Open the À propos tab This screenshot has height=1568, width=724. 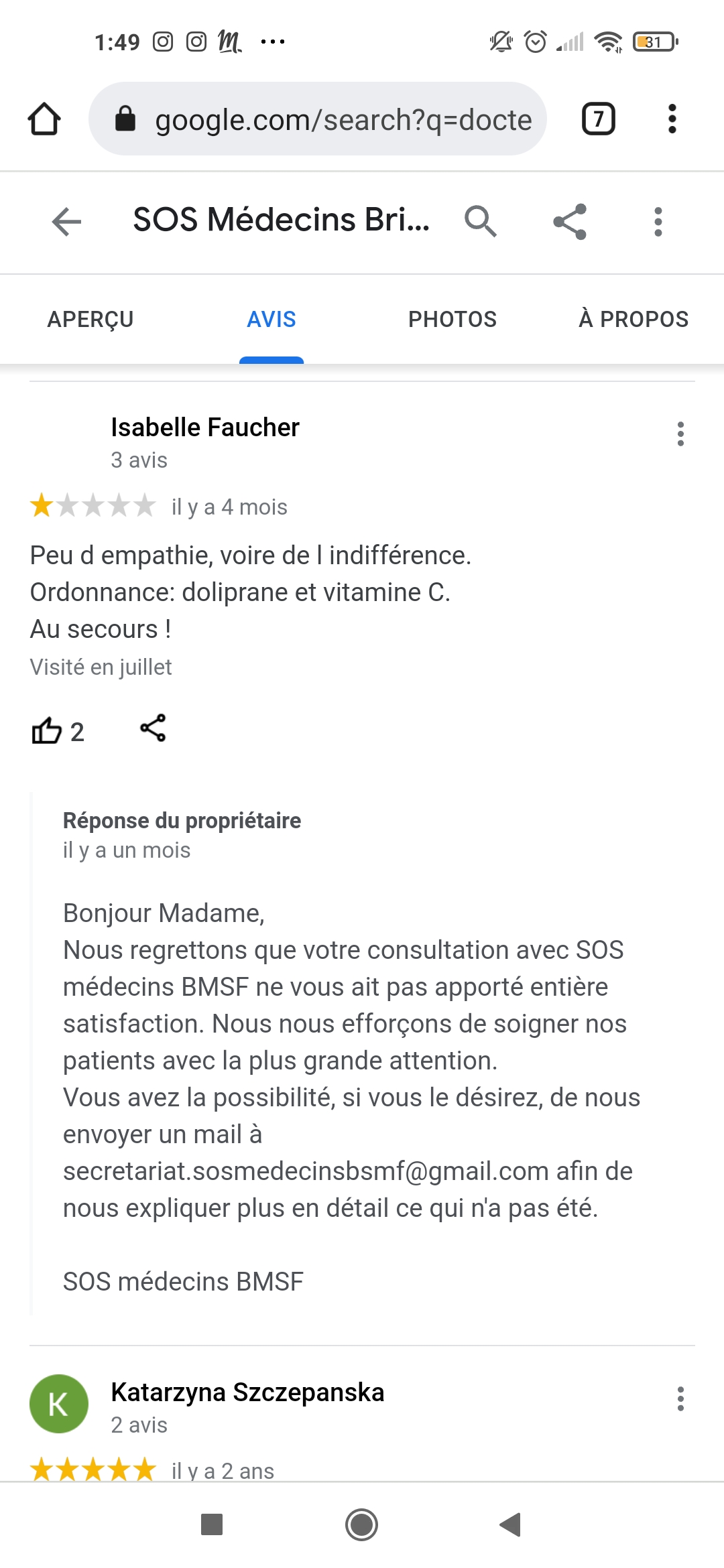tap(633, 319)
